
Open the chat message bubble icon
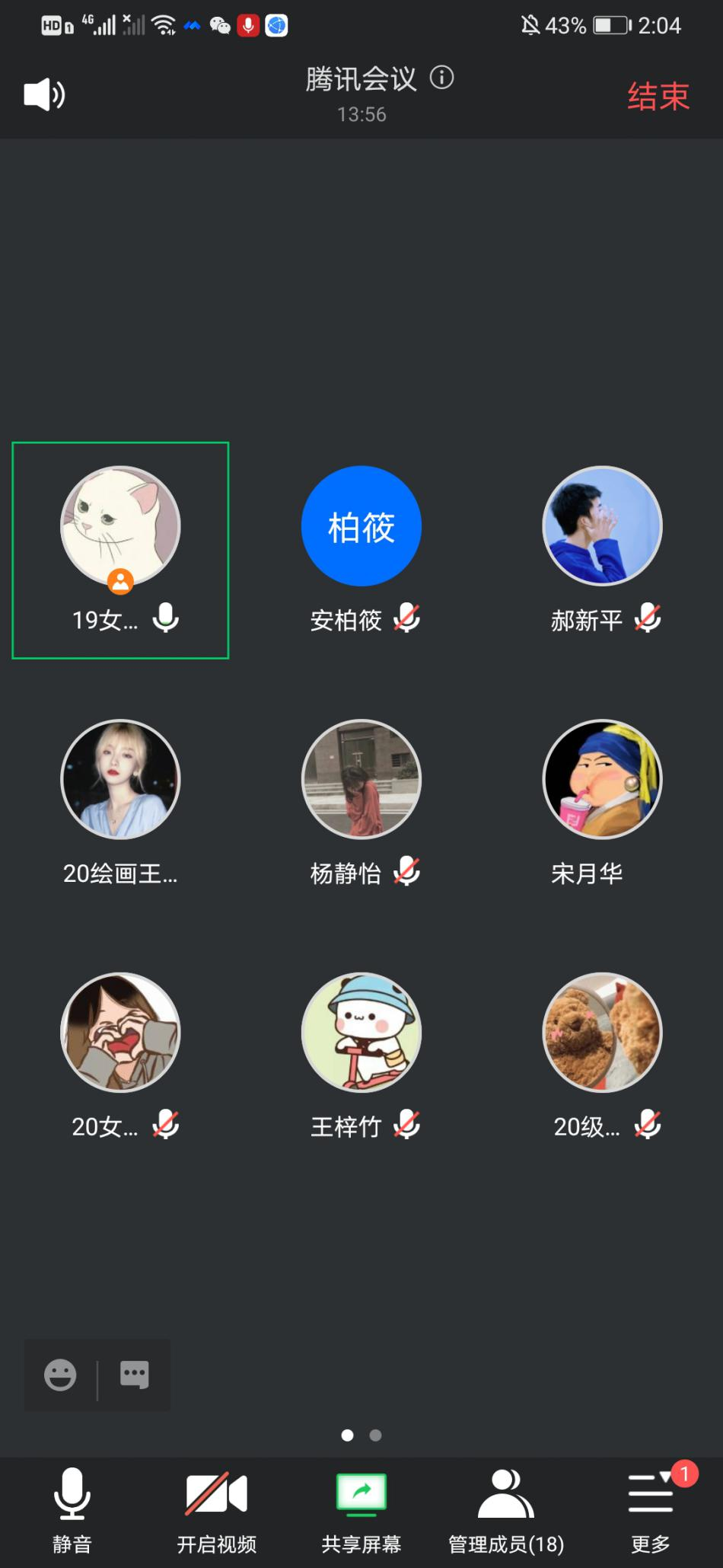click(135, 1375)
